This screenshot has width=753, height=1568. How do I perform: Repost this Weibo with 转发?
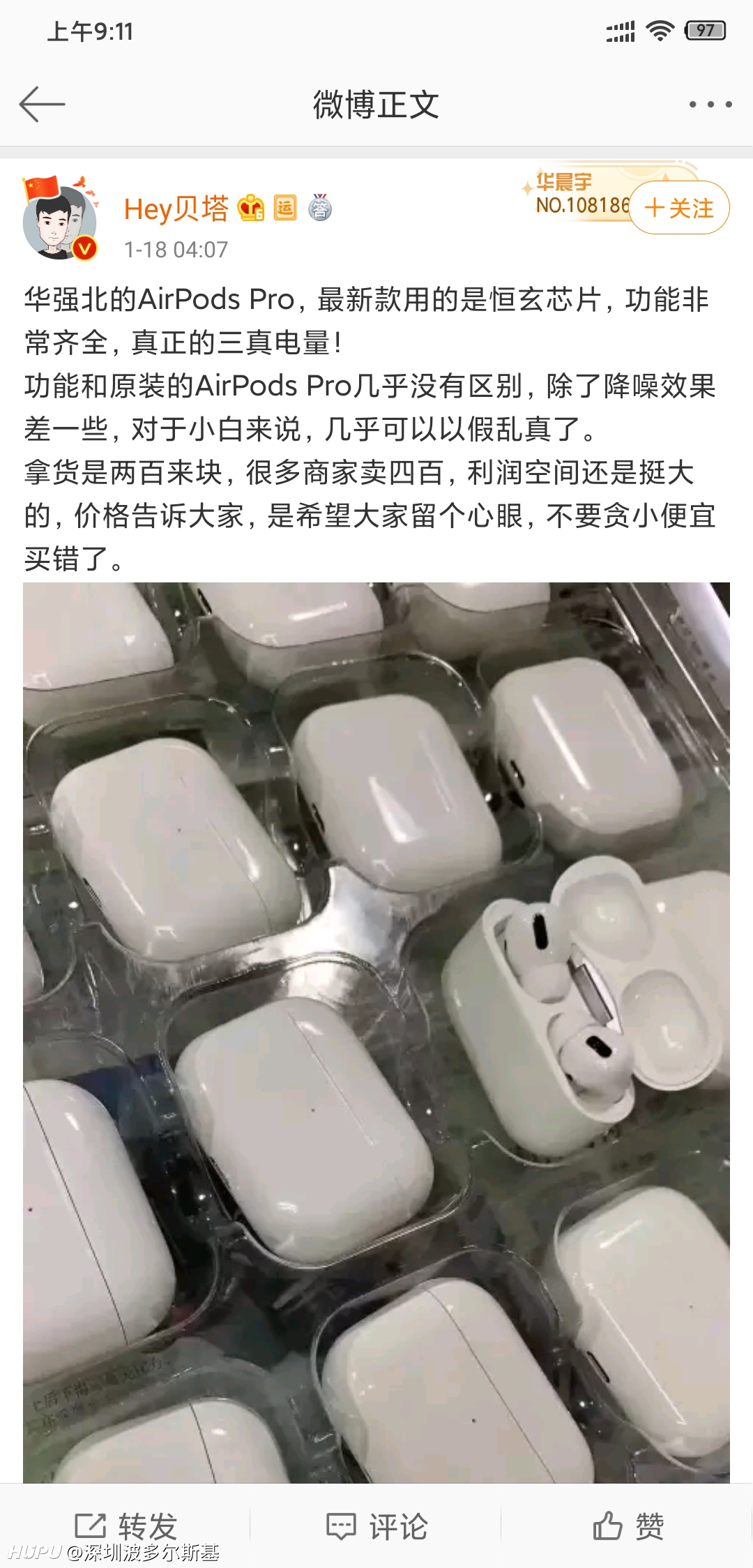[125, 1526]
